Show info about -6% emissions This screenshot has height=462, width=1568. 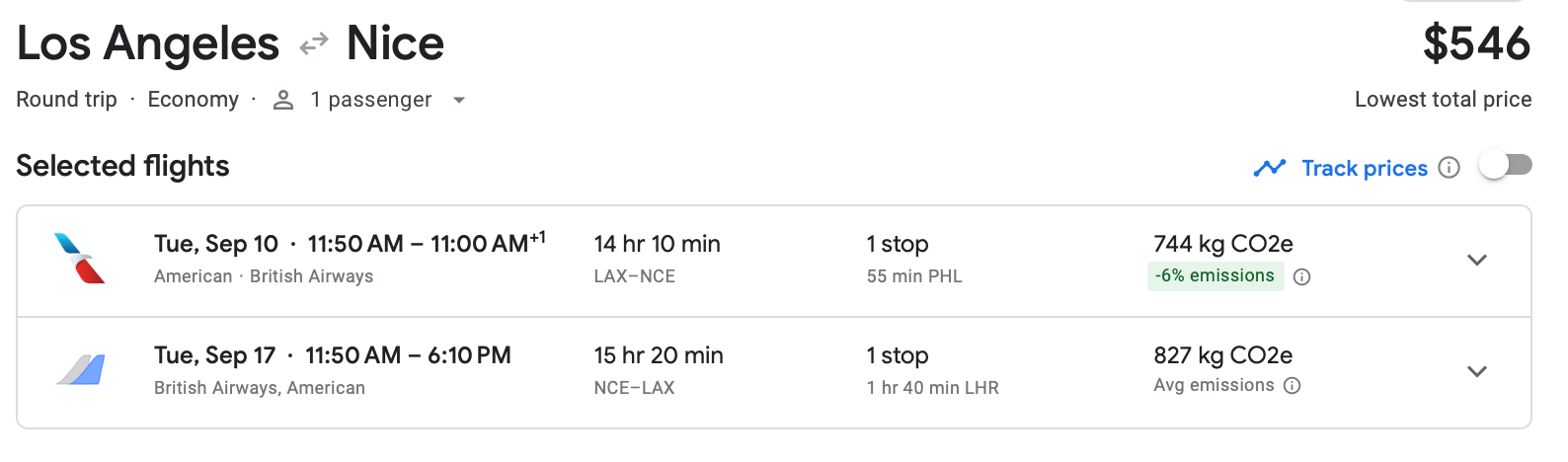tap(1301, 276)
